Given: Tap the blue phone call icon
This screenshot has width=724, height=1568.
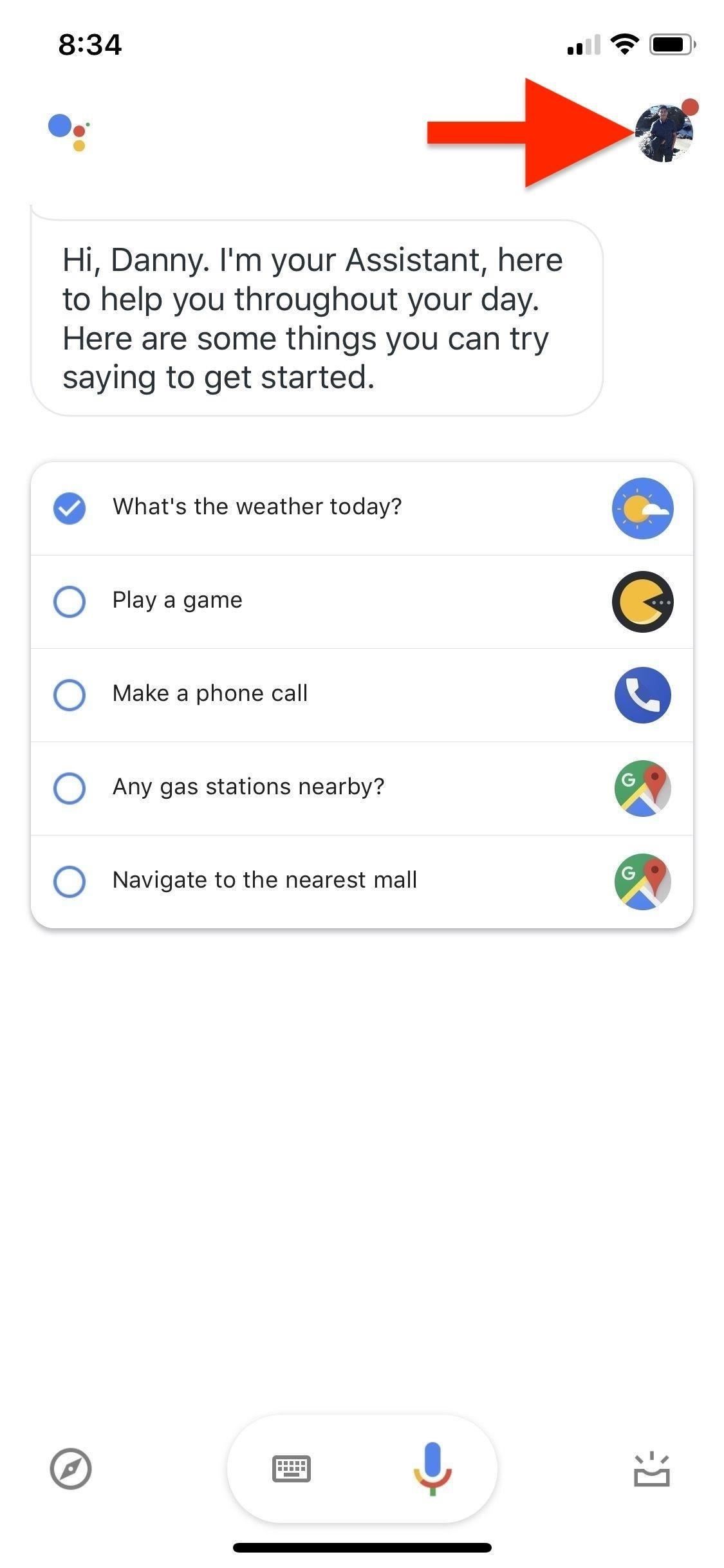Looking at the screenshot, I should [642, 695].
